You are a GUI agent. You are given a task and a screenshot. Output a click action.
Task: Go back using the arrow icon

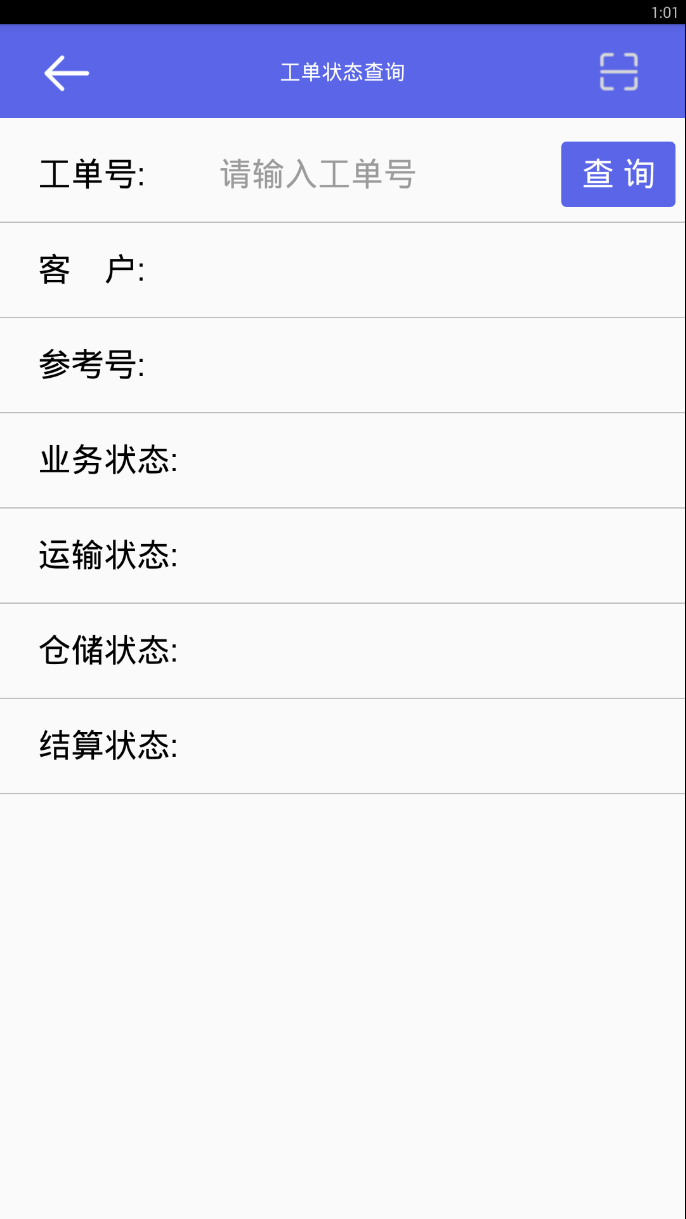click(67, 73)
